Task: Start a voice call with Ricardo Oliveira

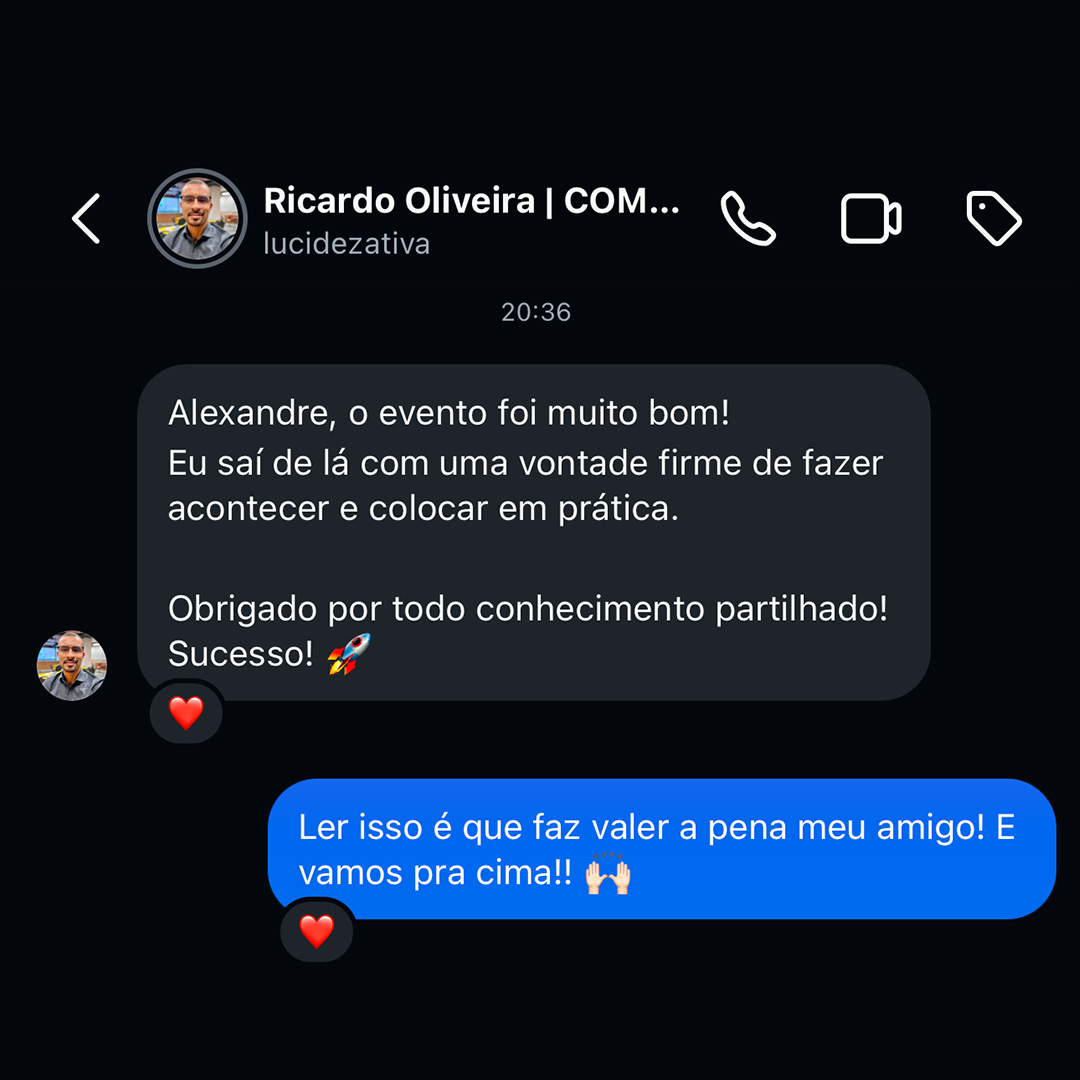Action: click(748, 219)
